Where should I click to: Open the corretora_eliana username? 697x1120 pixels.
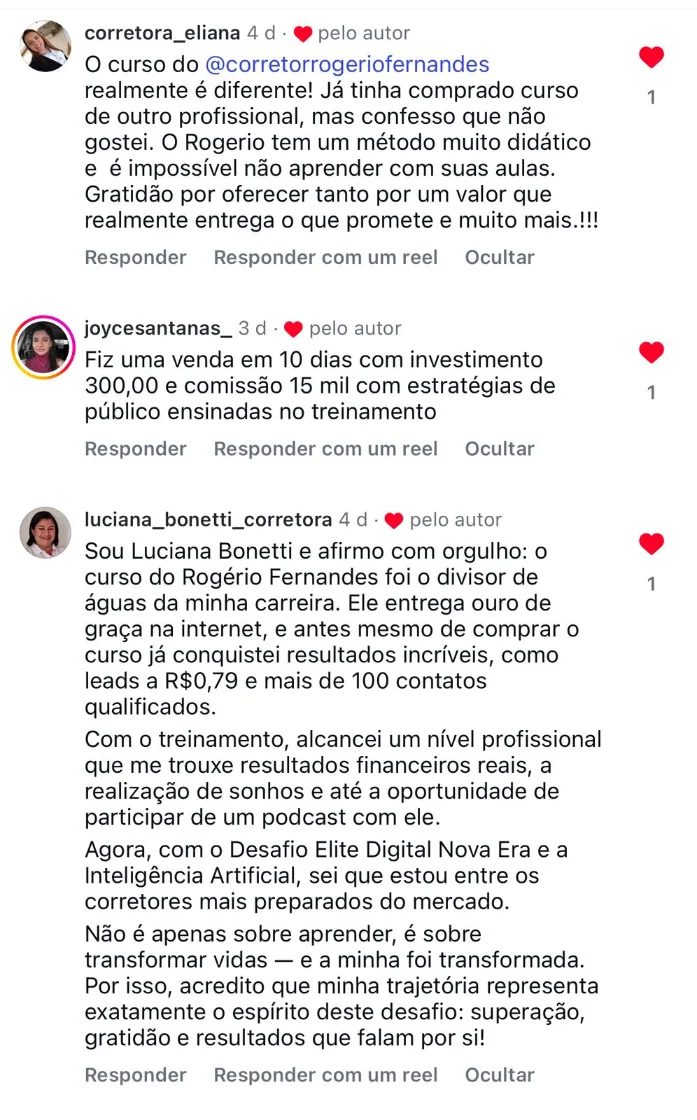162,34
